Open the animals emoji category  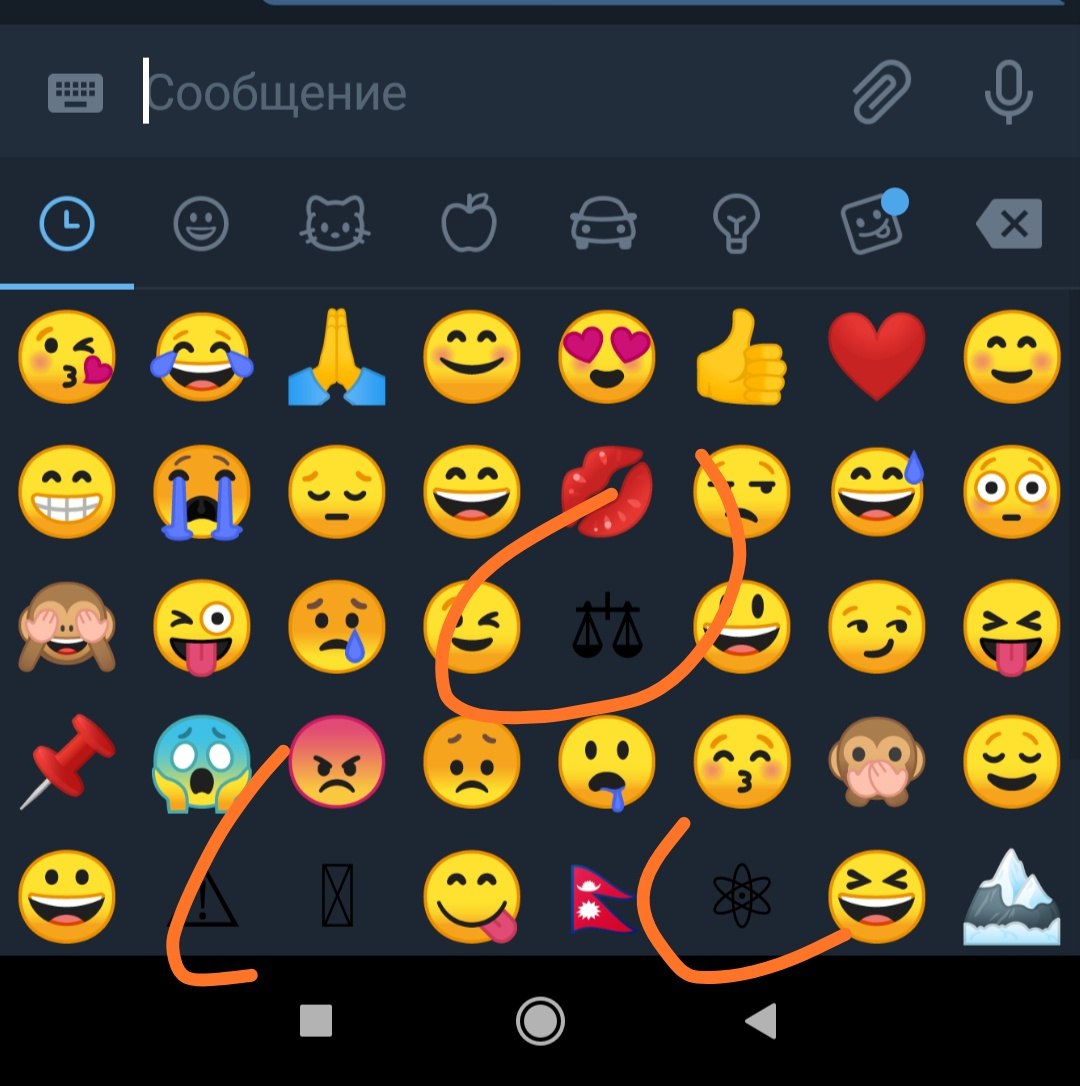(335, 223)
